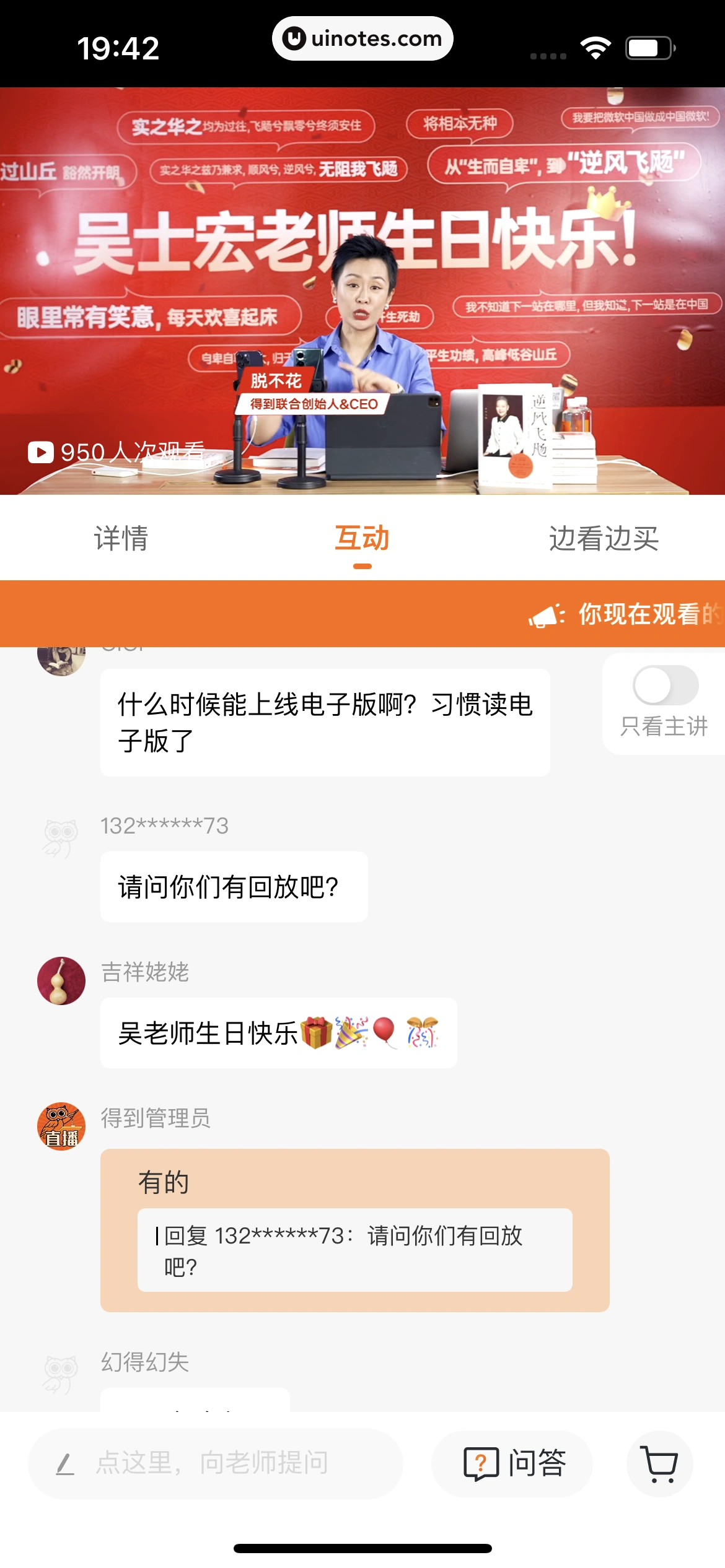The width and height of the screenshot is (725, 1568).
Task: Toggle the 只看主讲 switch
Action: tap(665, 686)
